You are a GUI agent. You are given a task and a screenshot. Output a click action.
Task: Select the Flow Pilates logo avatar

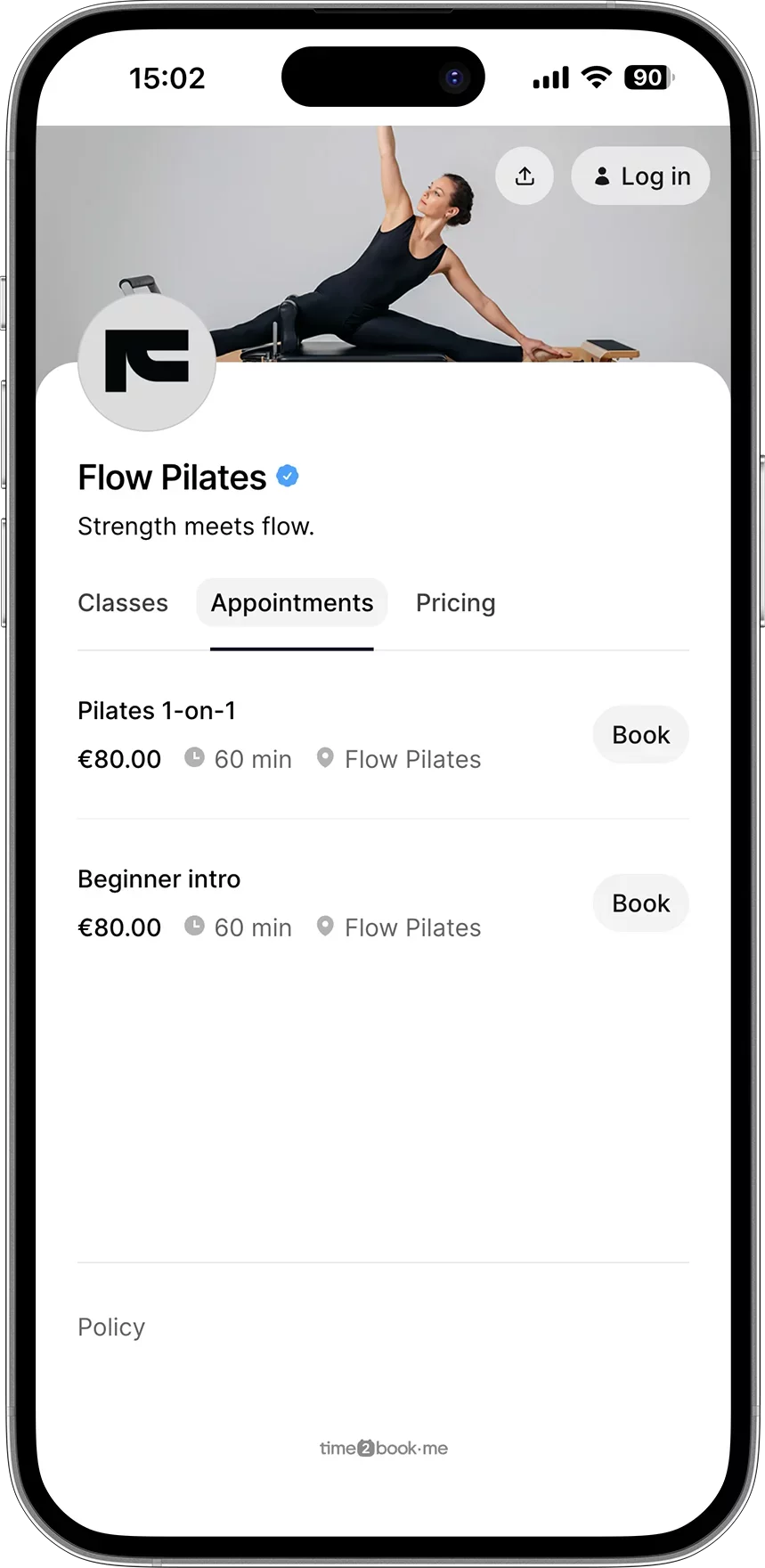click(x=147, y=363)
